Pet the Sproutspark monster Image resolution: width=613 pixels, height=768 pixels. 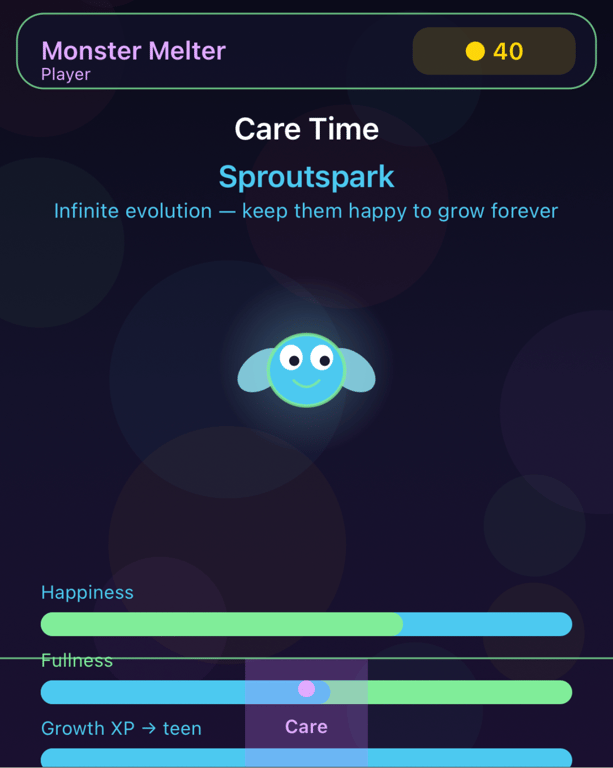pos(306,370)
